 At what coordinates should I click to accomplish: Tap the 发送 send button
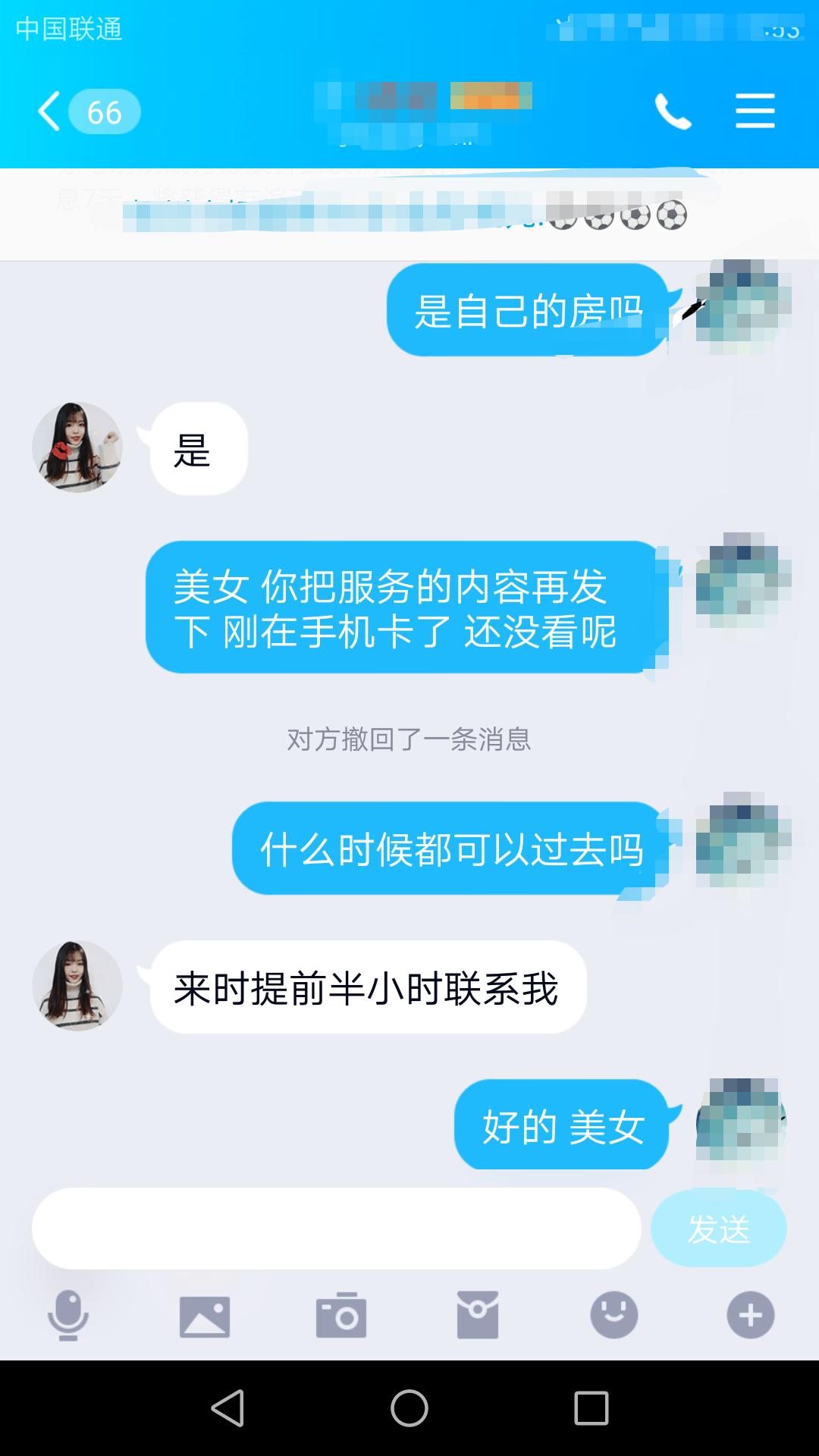tap(718, 1228)
